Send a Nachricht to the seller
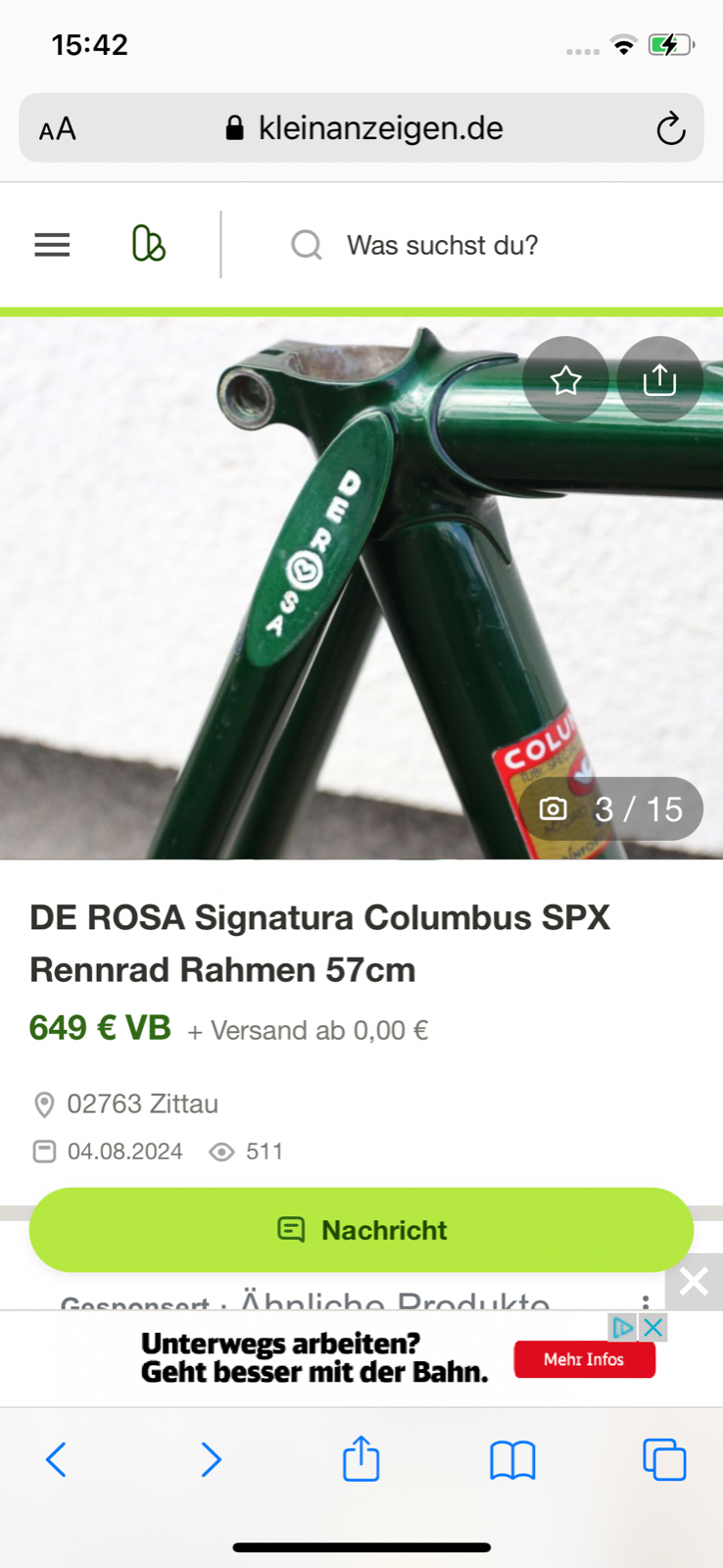The image size is (723, 1568). pos(361,1230)
